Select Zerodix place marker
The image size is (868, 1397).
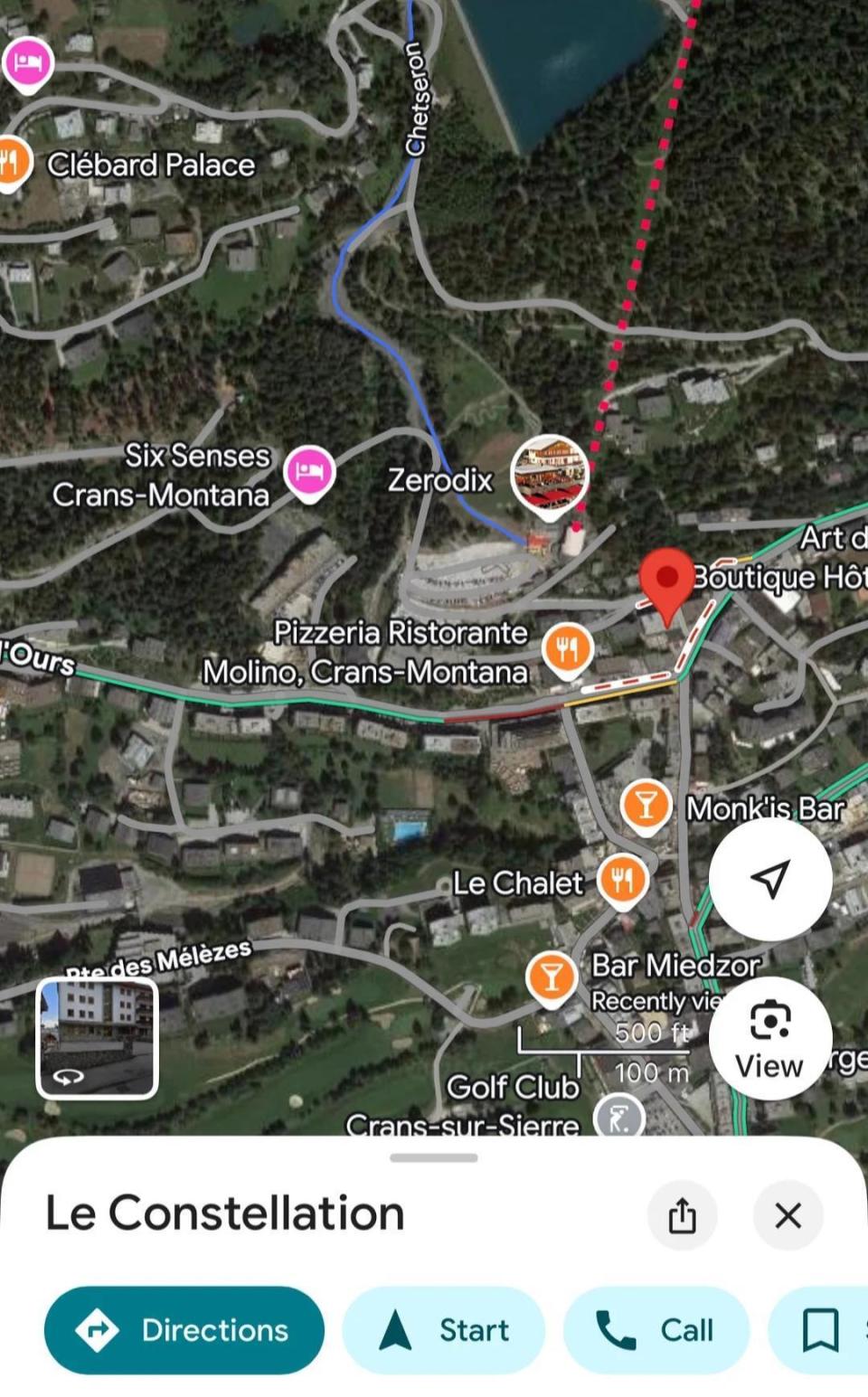coord(550,475)
